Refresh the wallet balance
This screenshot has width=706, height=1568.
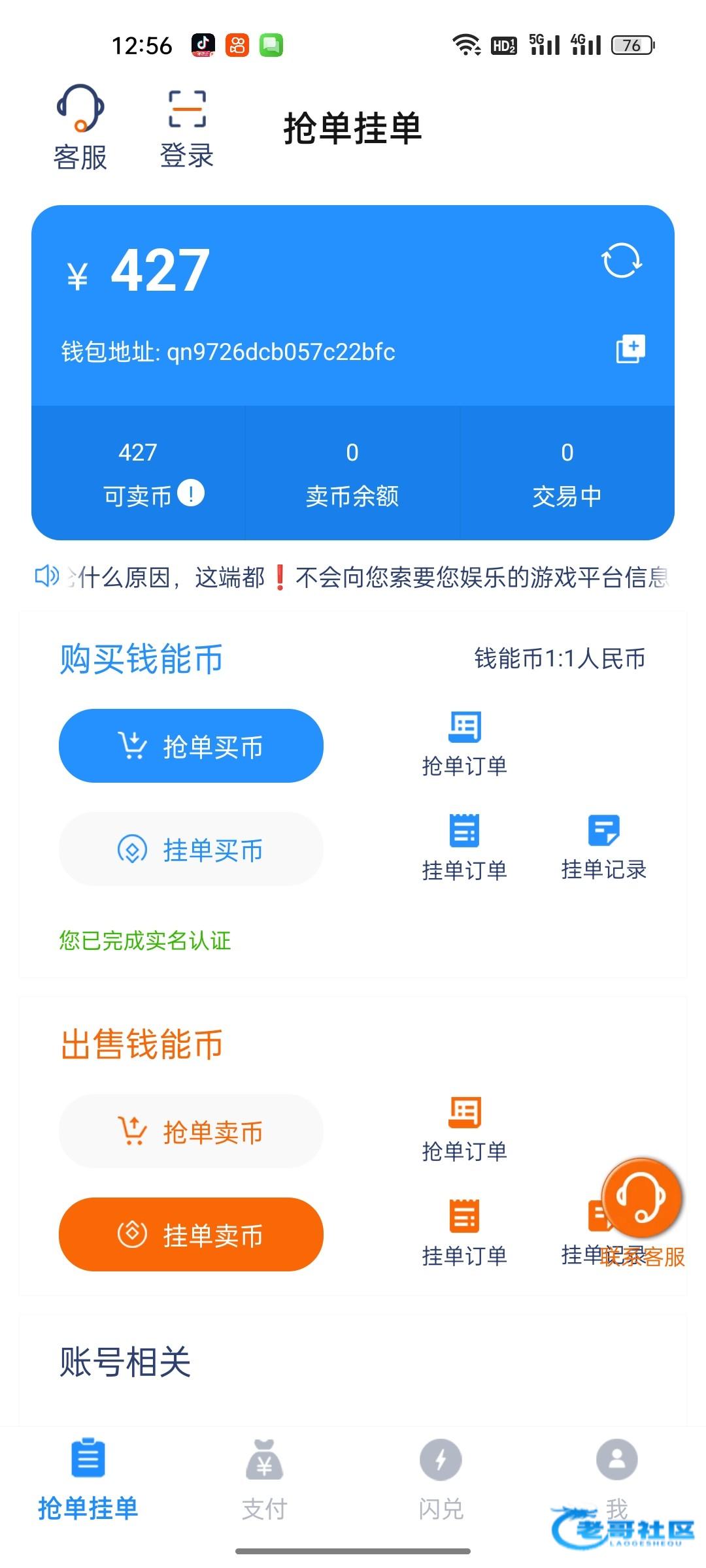(621, 261)
